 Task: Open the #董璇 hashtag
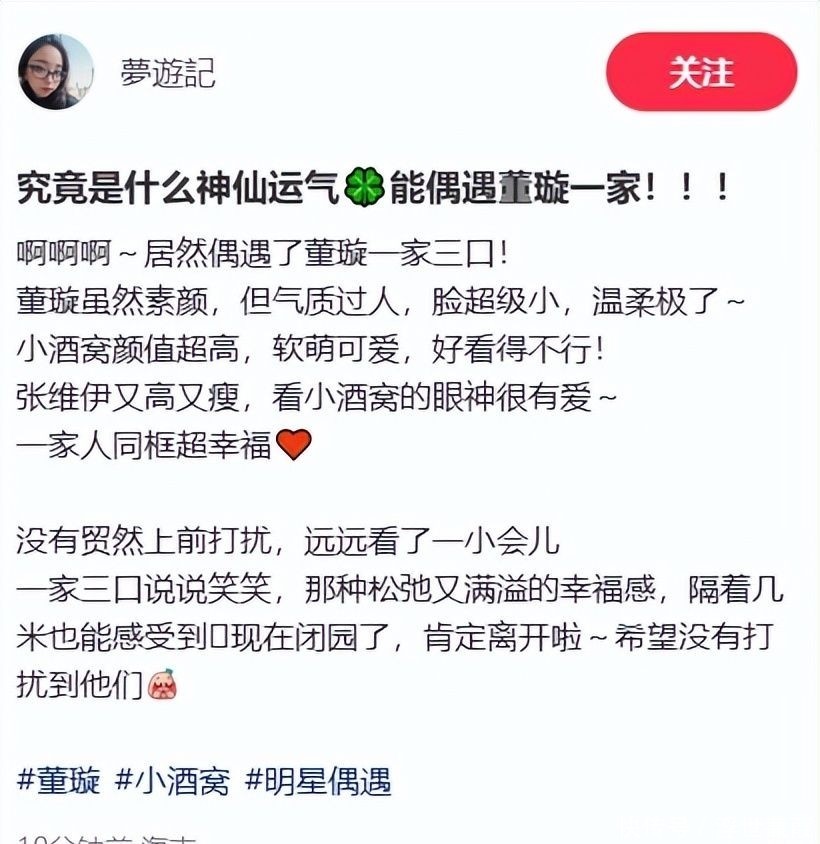pyautogui.click(x=59, y=780)
